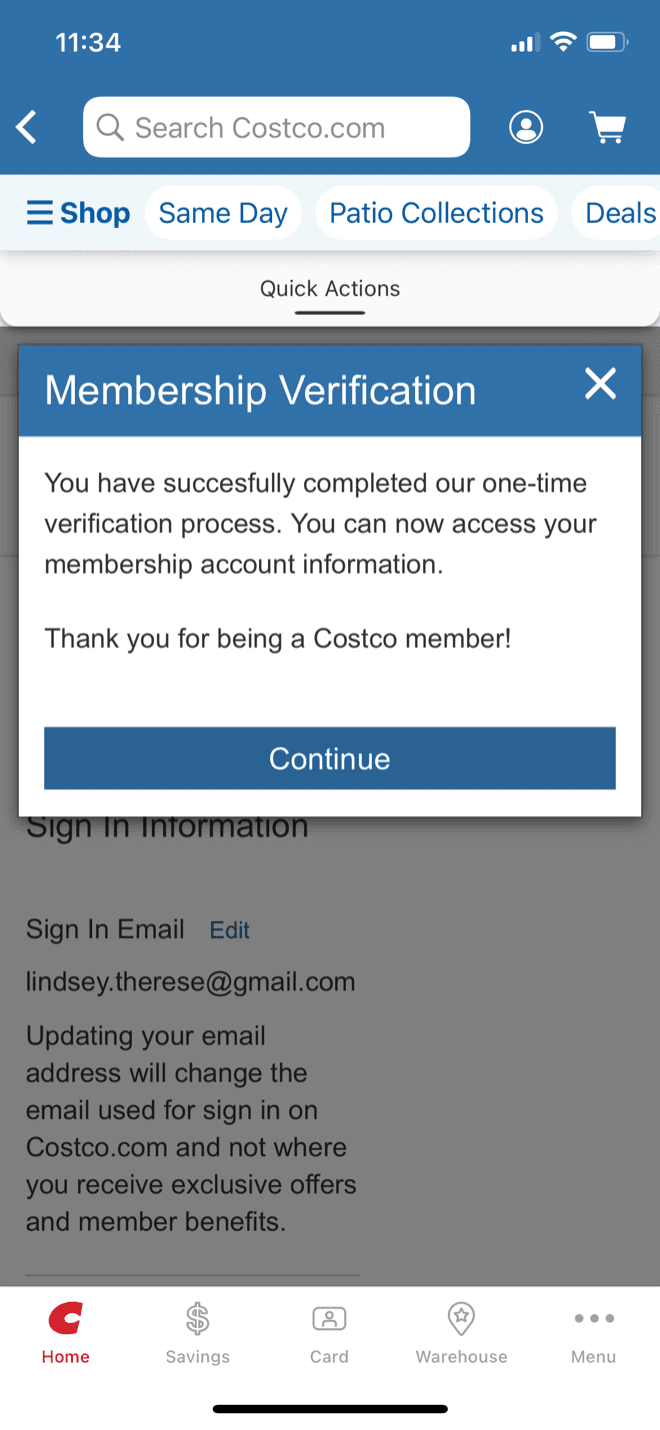Edit the Sign In Email
660x1430 pixels.
coord(229,930)
